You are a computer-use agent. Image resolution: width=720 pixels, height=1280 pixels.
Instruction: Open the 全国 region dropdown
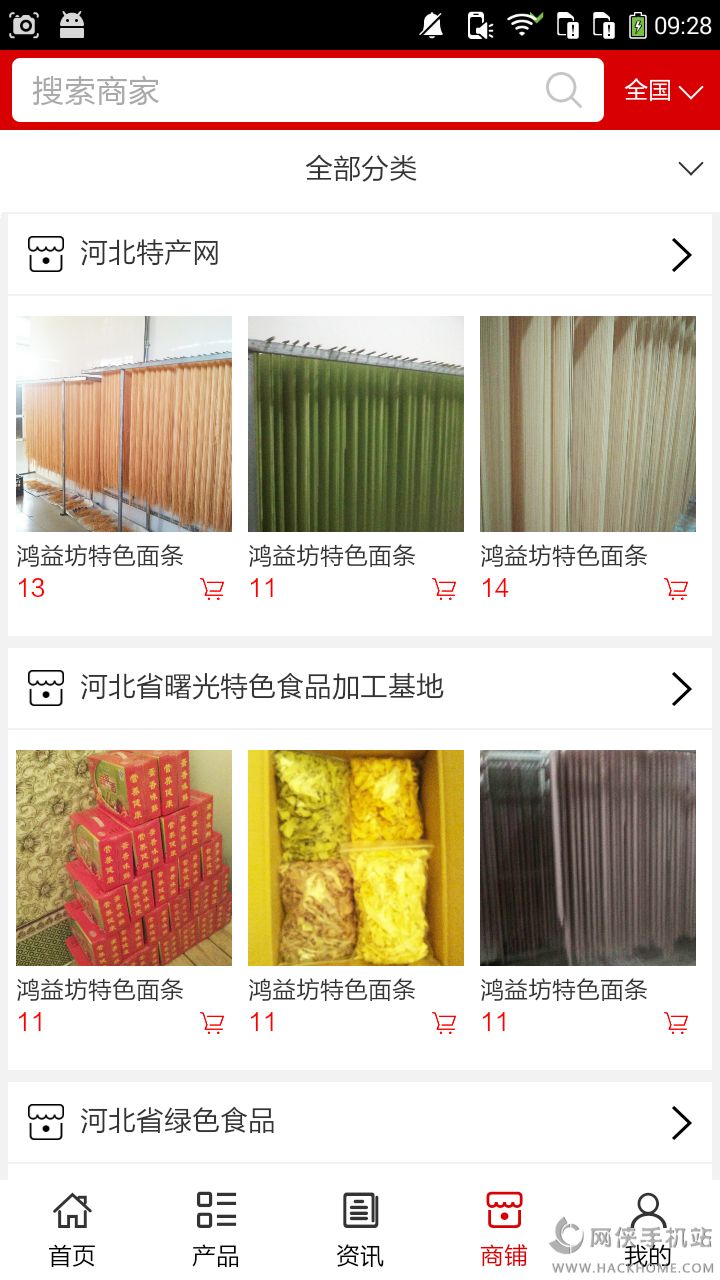tap(663, 91)
